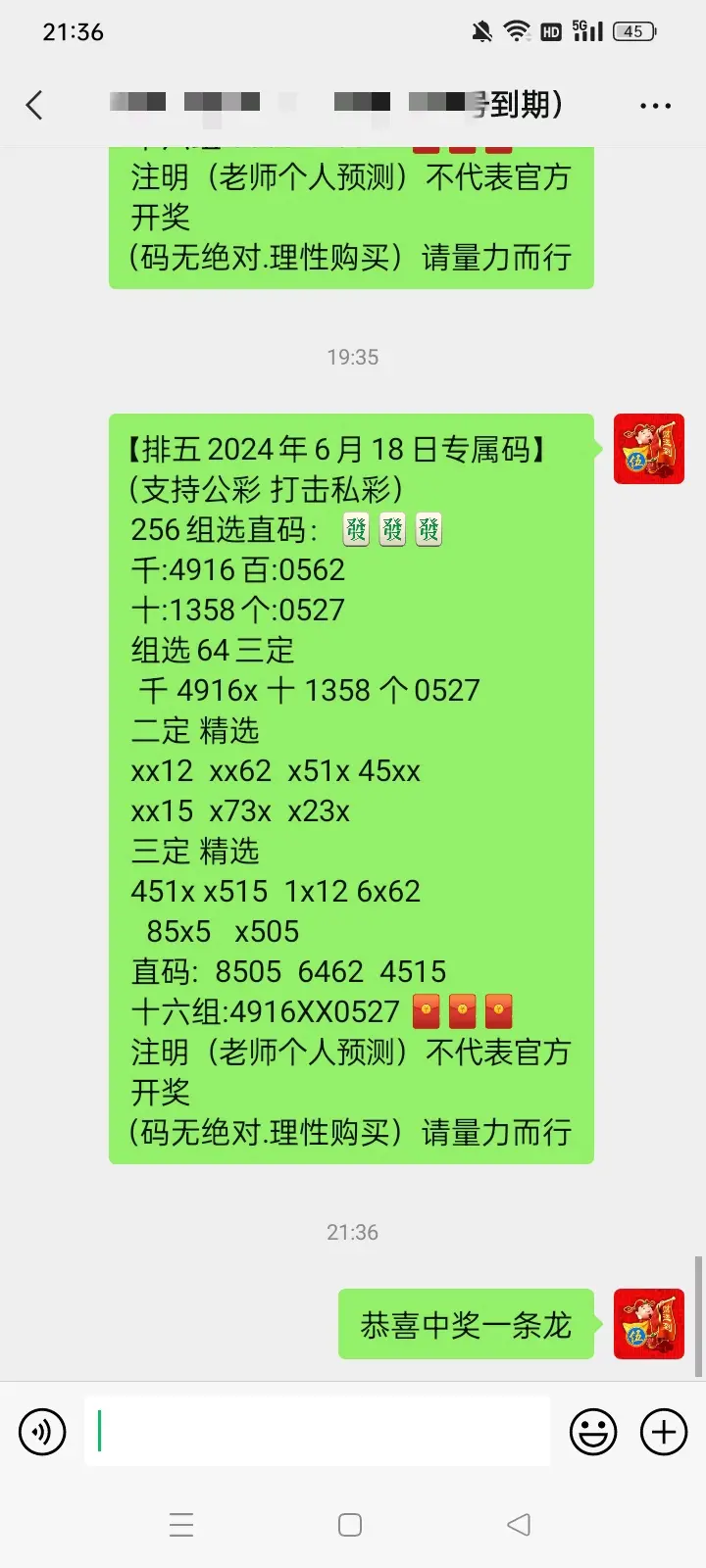Open the three-dot chat info menu
This screenshot has width=706, height=1568.
tap(655, 105)
